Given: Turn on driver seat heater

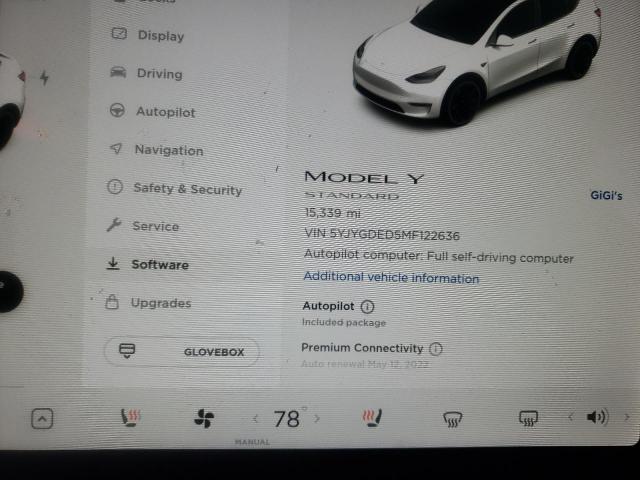Looking at the screenshot, I should click(129, 419).
